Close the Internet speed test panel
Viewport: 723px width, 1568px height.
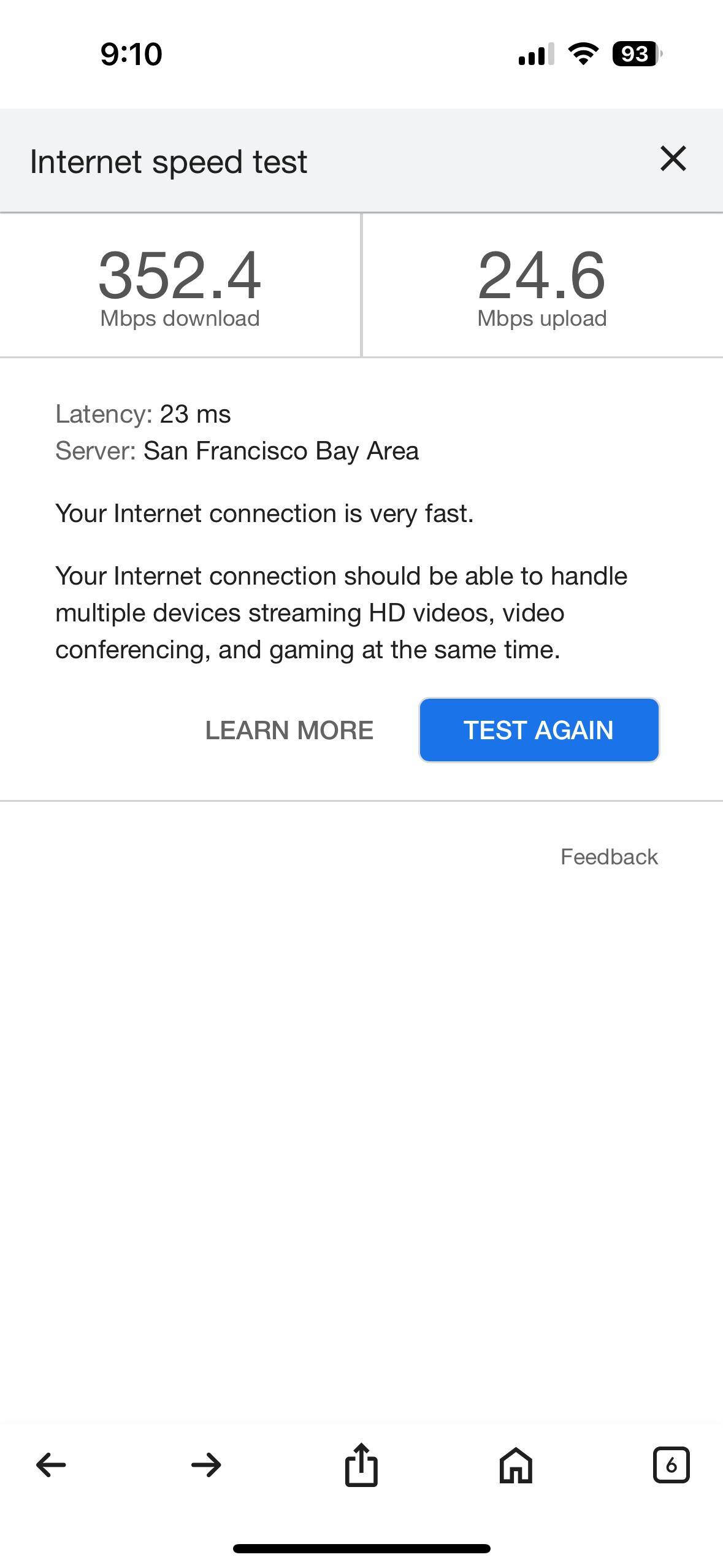(x=673, y=159)
